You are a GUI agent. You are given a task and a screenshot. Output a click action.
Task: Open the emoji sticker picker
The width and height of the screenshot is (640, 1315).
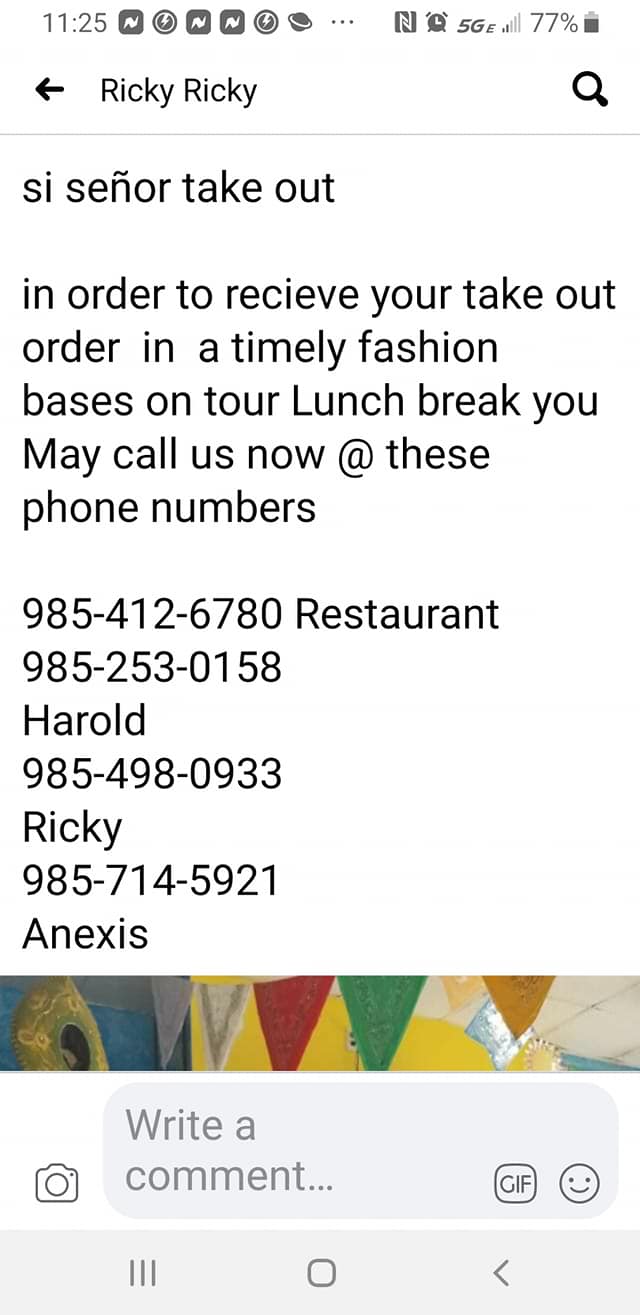(579, 1184)
